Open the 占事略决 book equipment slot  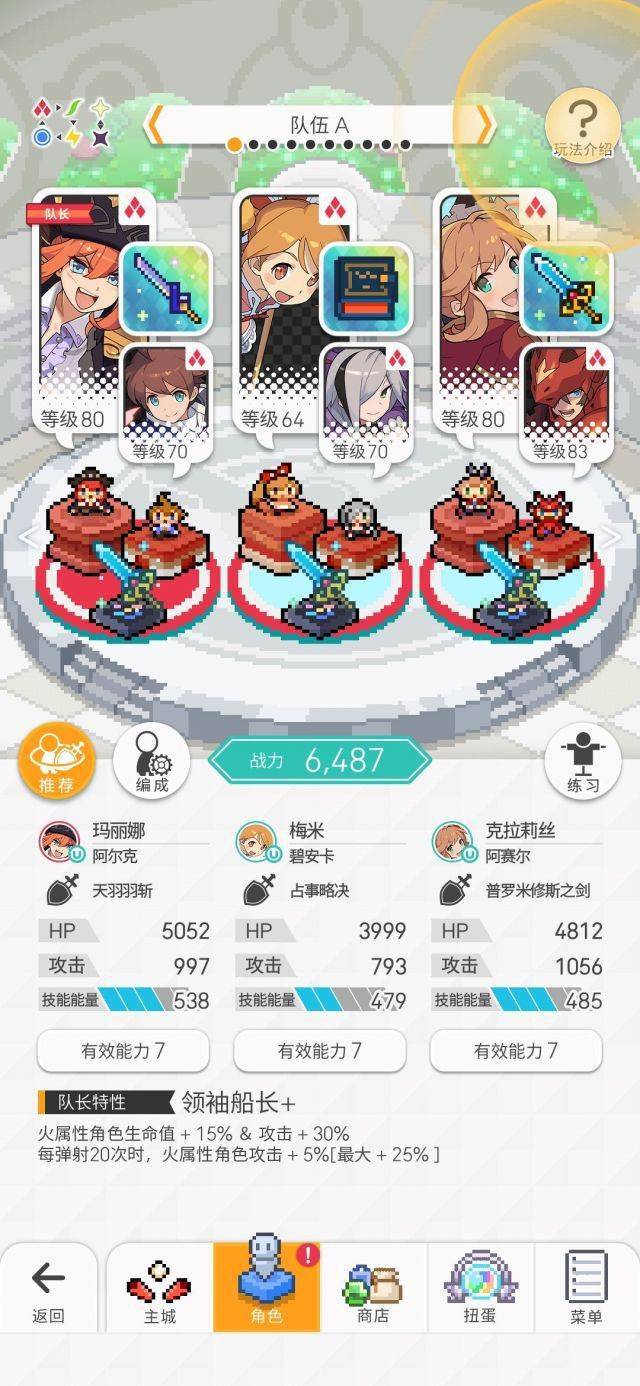click(x=365, y=289)
